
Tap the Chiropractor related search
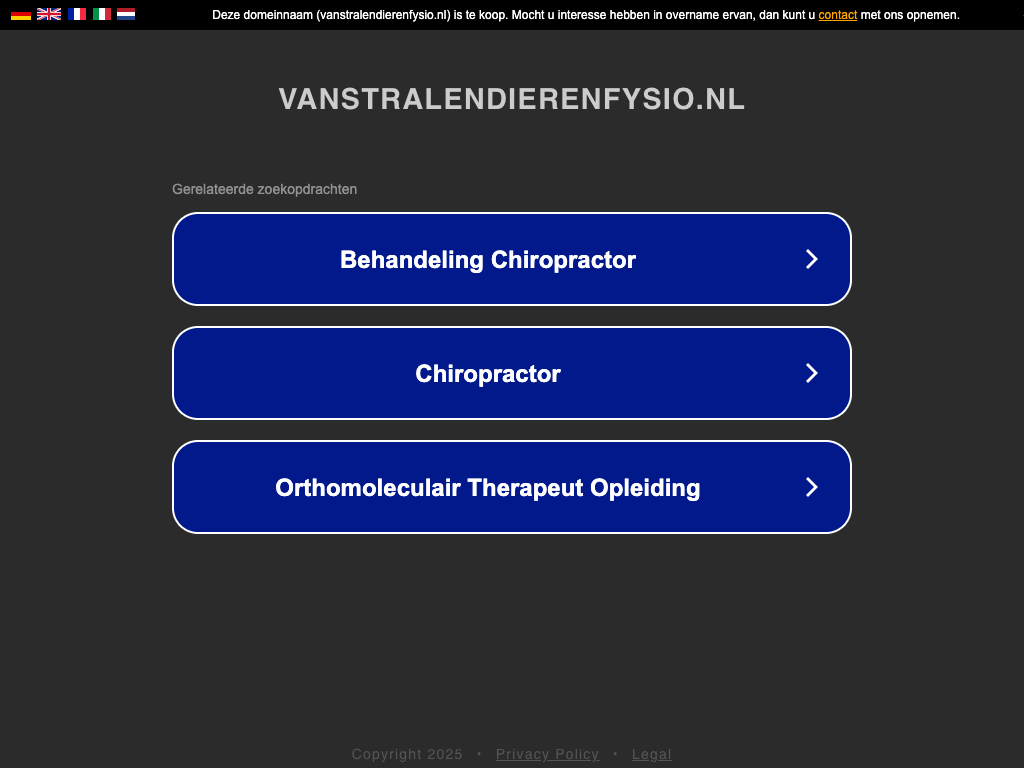pyautogui.click(x=512, y=373)
